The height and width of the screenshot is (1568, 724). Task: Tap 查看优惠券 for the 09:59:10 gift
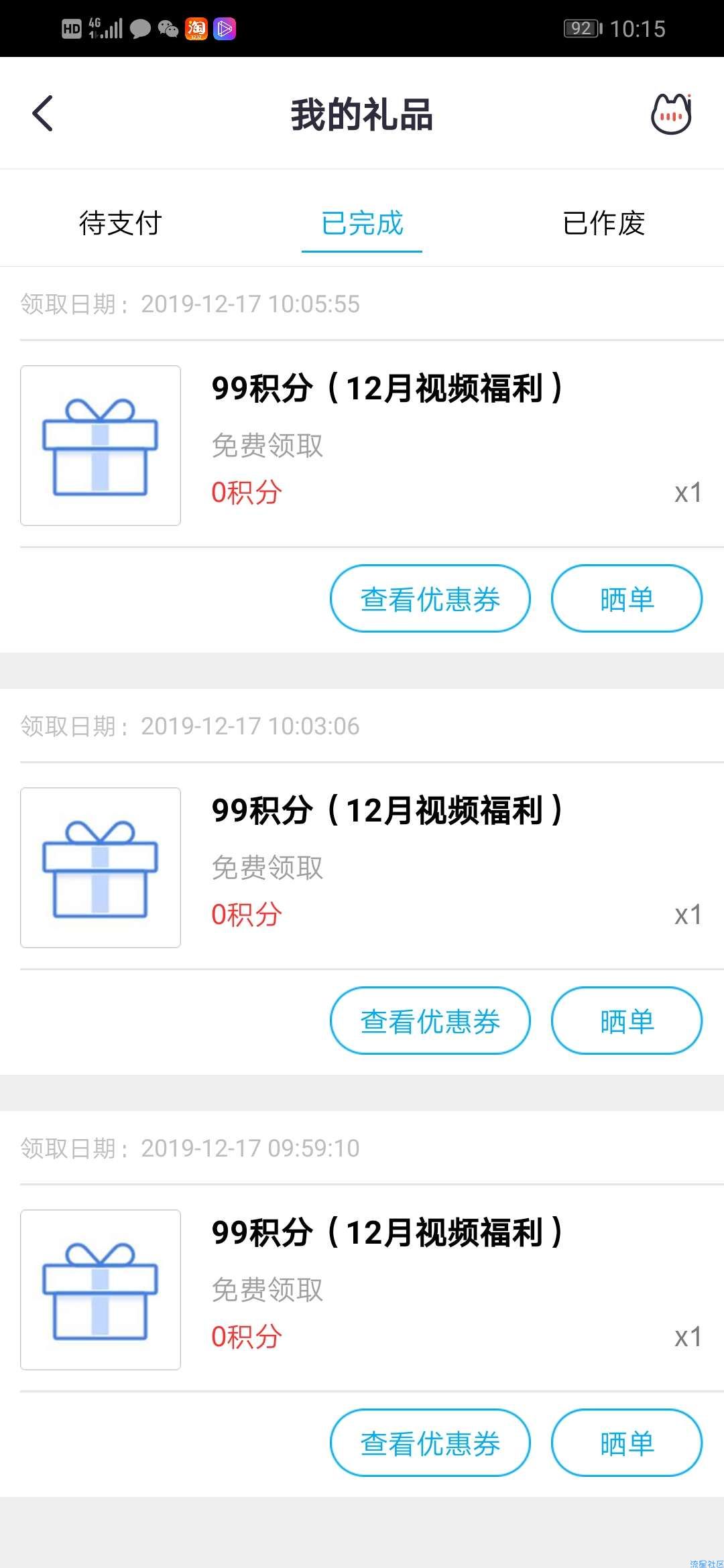pos(430,1443)
